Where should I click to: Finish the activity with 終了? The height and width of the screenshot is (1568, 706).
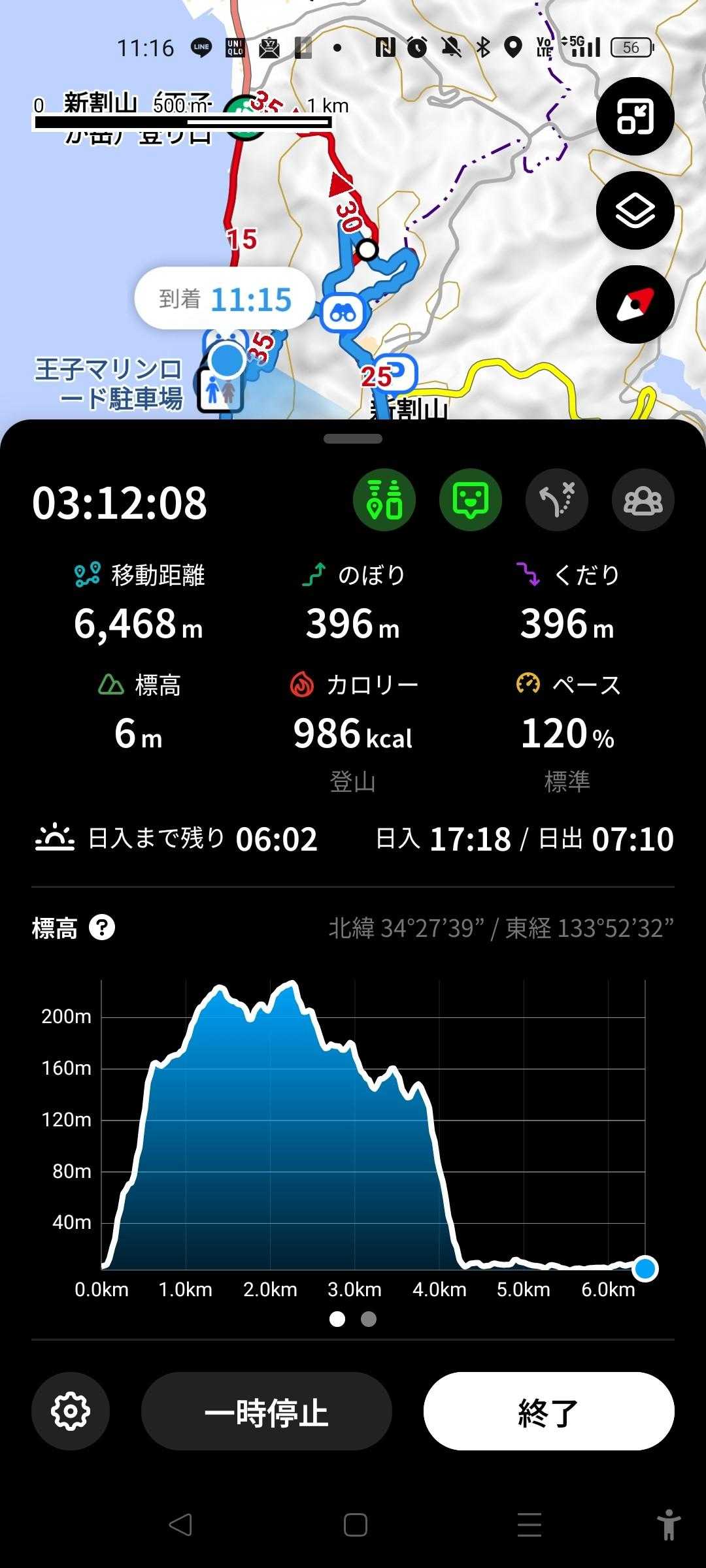coord(548,1411)
